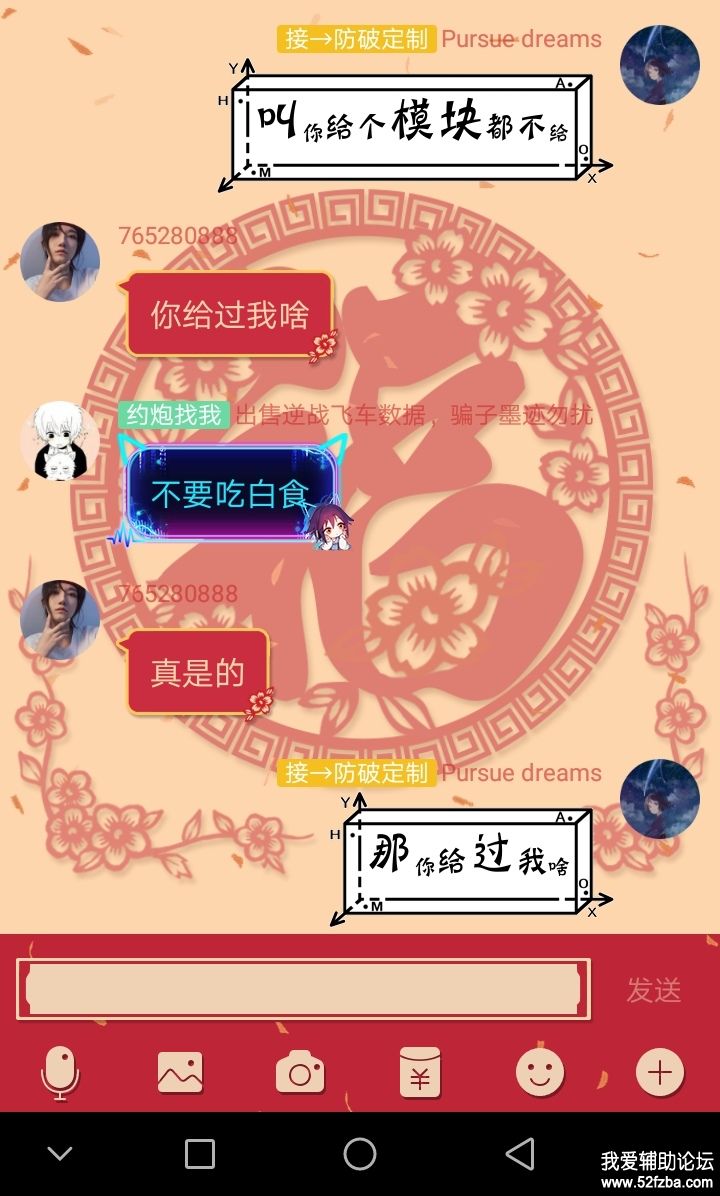View the avatar beside 不要吃白食 message
Viewport: 720px width, 1196px height.
click(x=60, y=441)
